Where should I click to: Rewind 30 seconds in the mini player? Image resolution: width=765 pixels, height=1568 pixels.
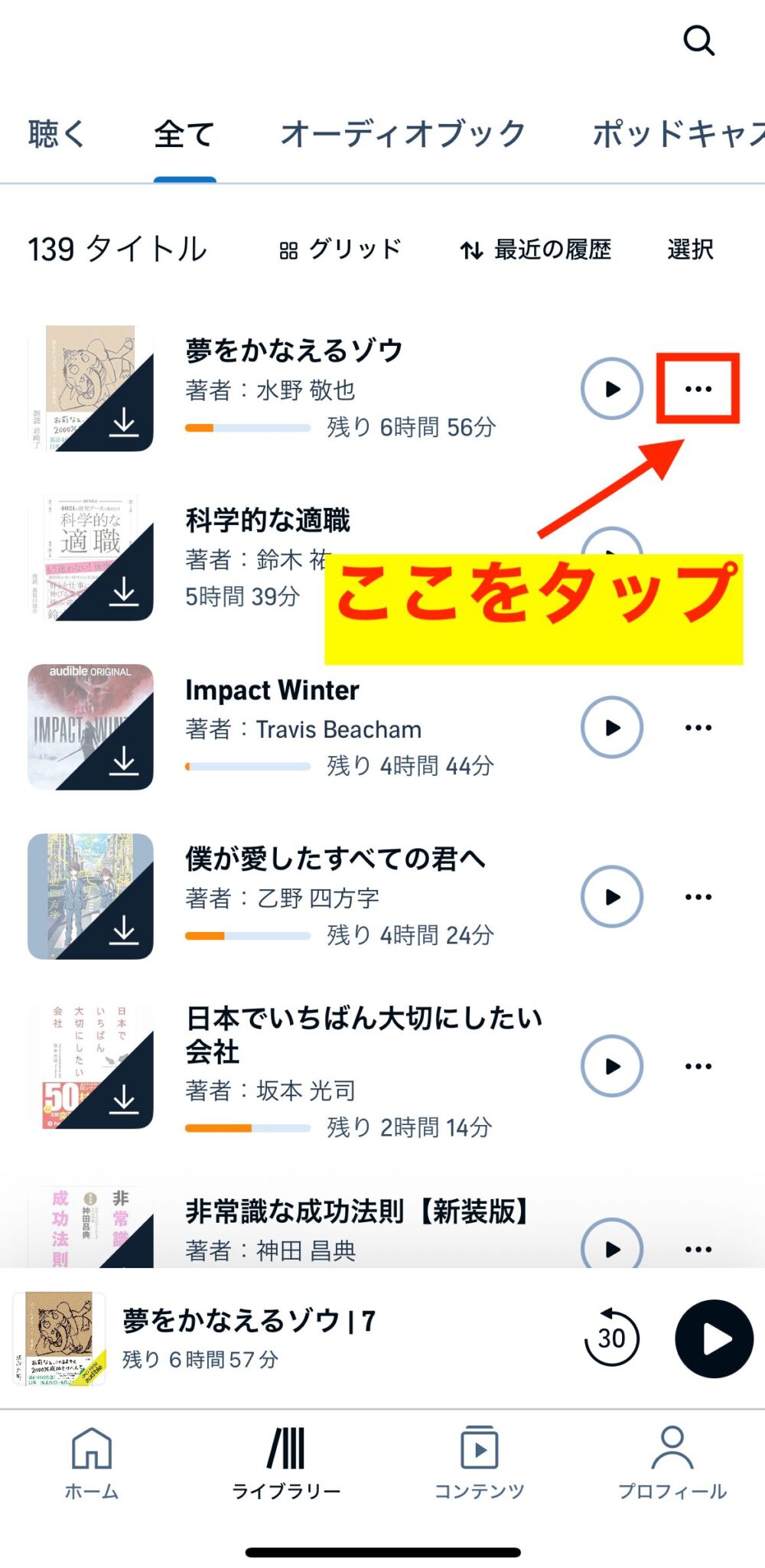click(x=611, y=1338)
